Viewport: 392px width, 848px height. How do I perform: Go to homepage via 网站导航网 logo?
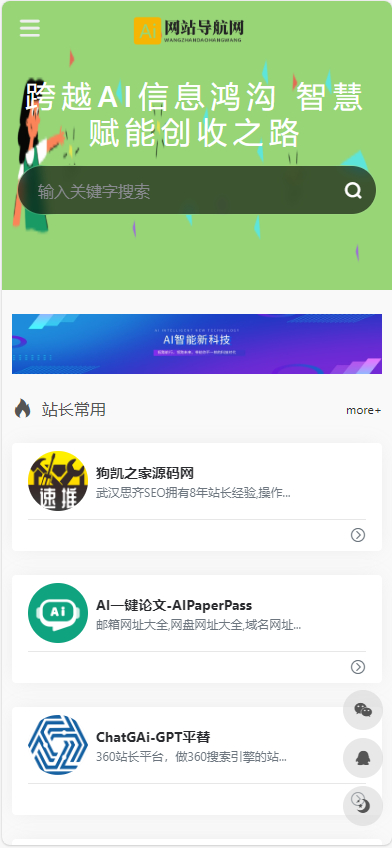pyautogui.click(x=189, y=30)
